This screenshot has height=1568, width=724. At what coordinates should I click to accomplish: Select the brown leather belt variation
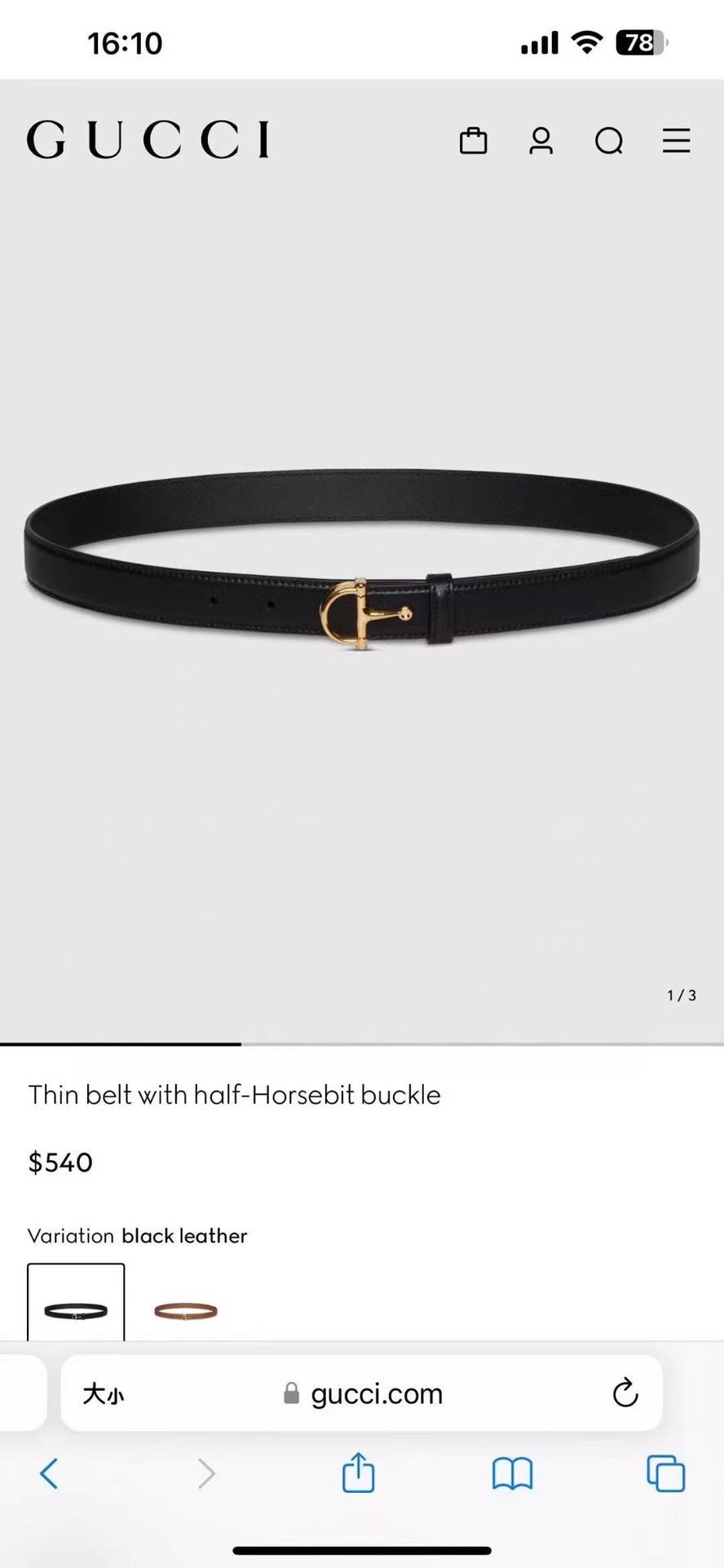(186, 1310)
